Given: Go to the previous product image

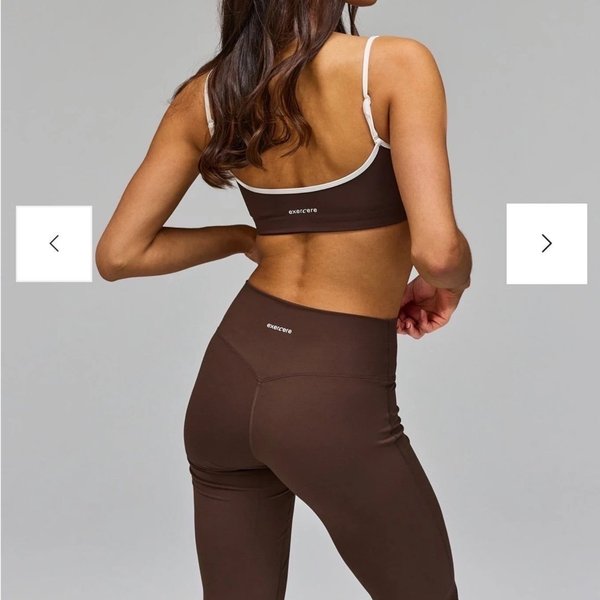Looking at the screenshot, I should tap(54, 244).
